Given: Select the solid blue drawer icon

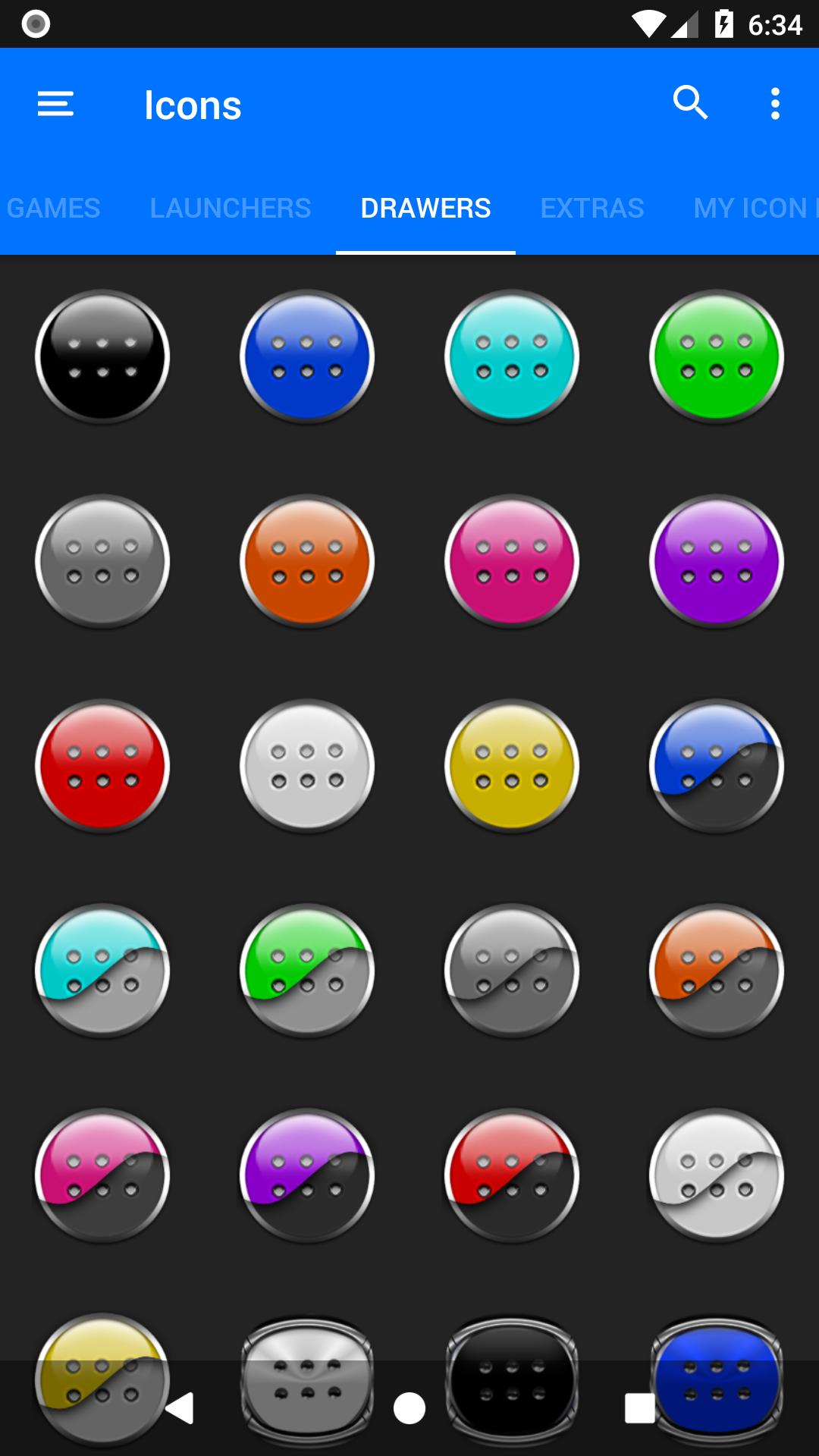Looking at the screenshot, I should click(x=307, y=356).
